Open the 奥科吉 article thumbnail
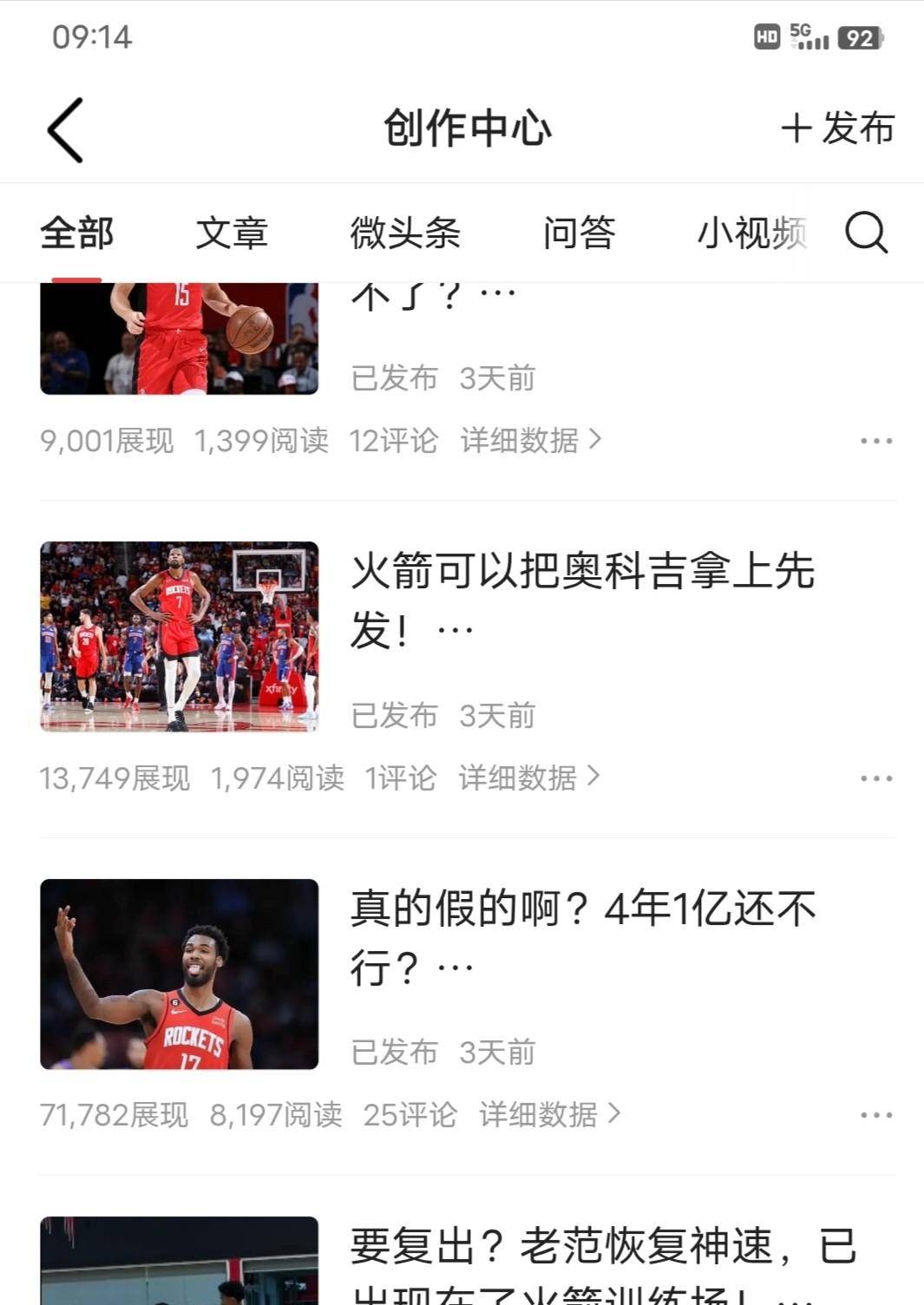 tap(178, 636)
